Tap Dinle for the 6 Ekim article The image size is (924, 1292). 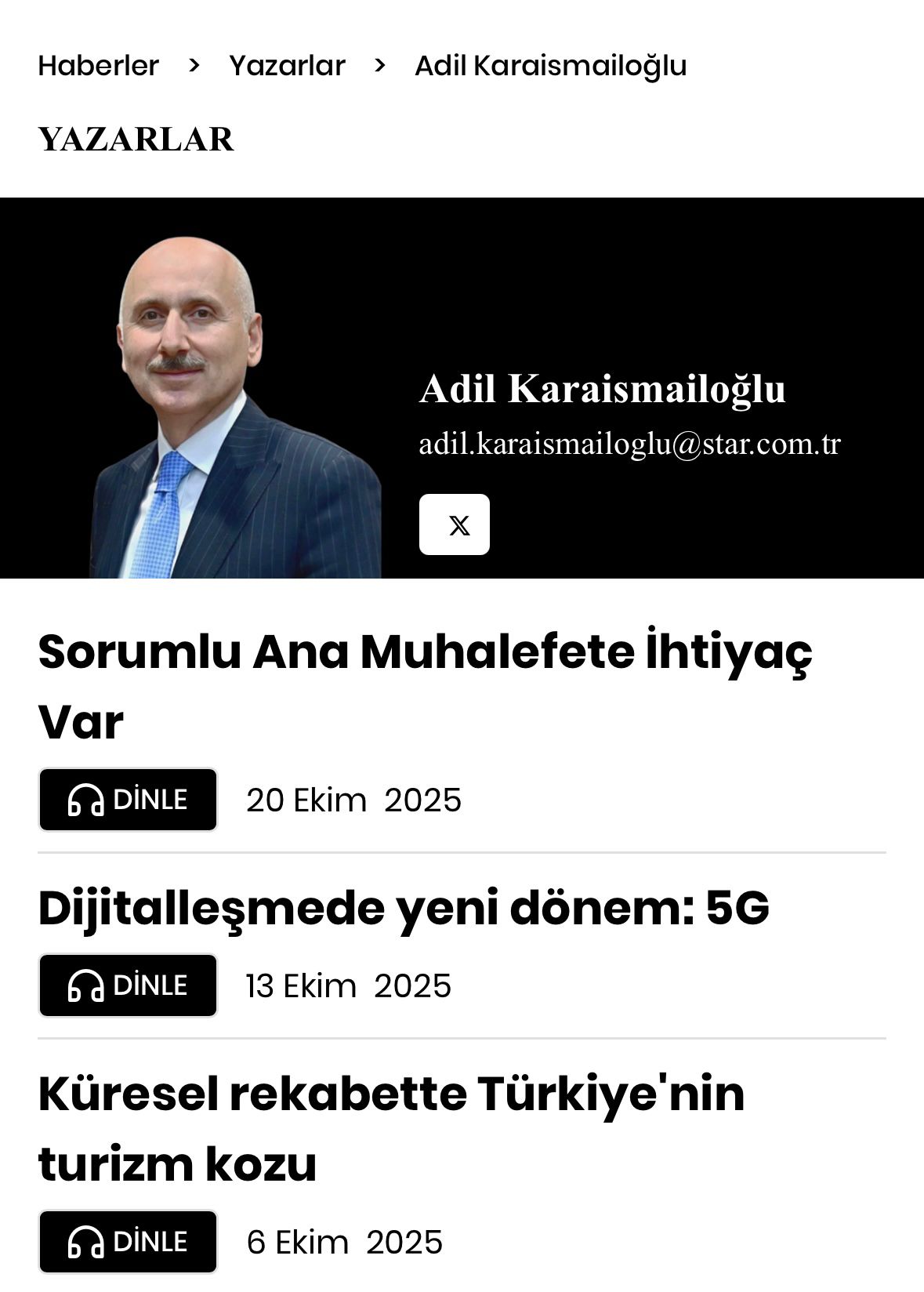click(128, 1242)
